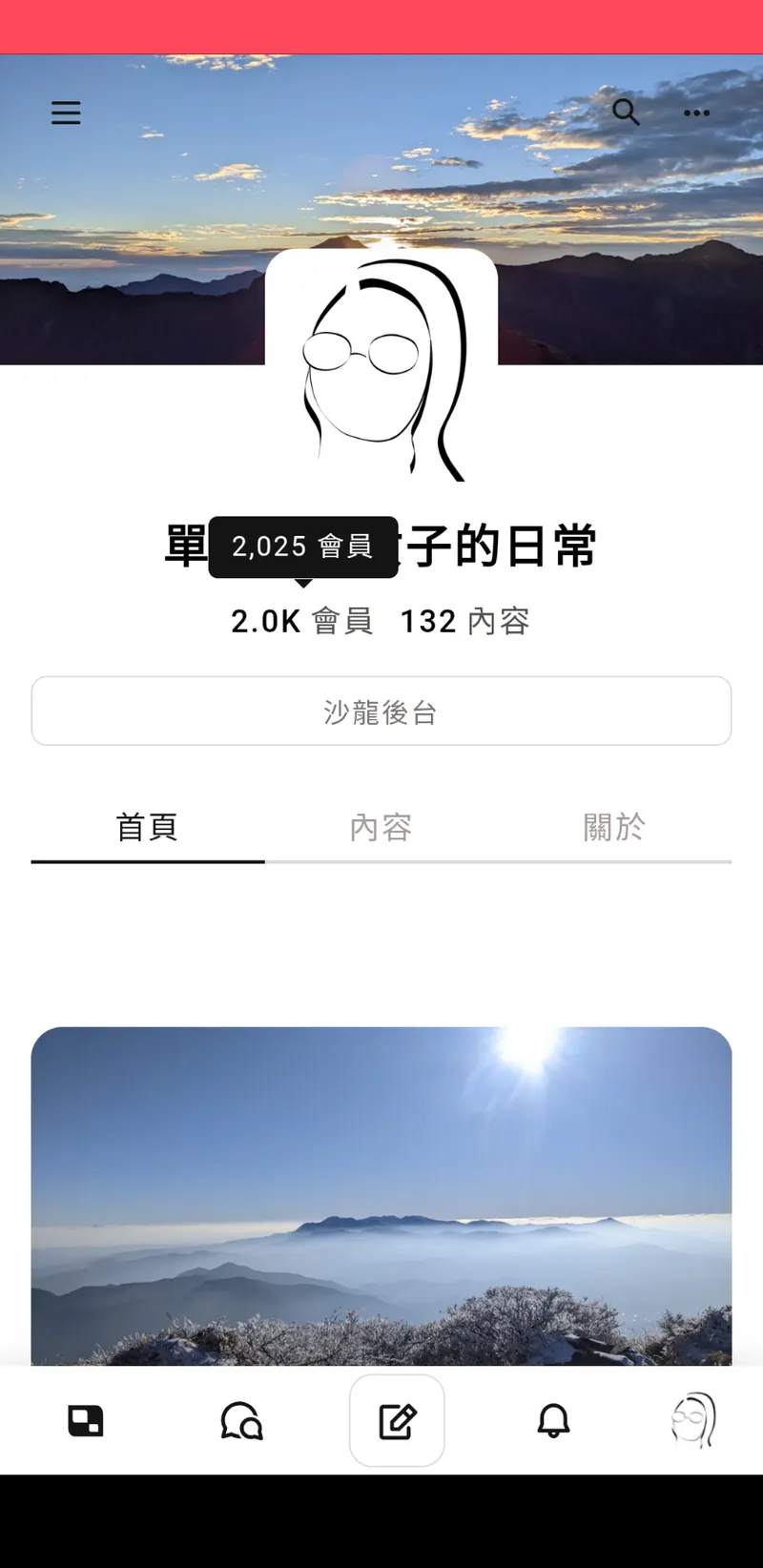Open the hamburger drawer menu

(66, 113)
